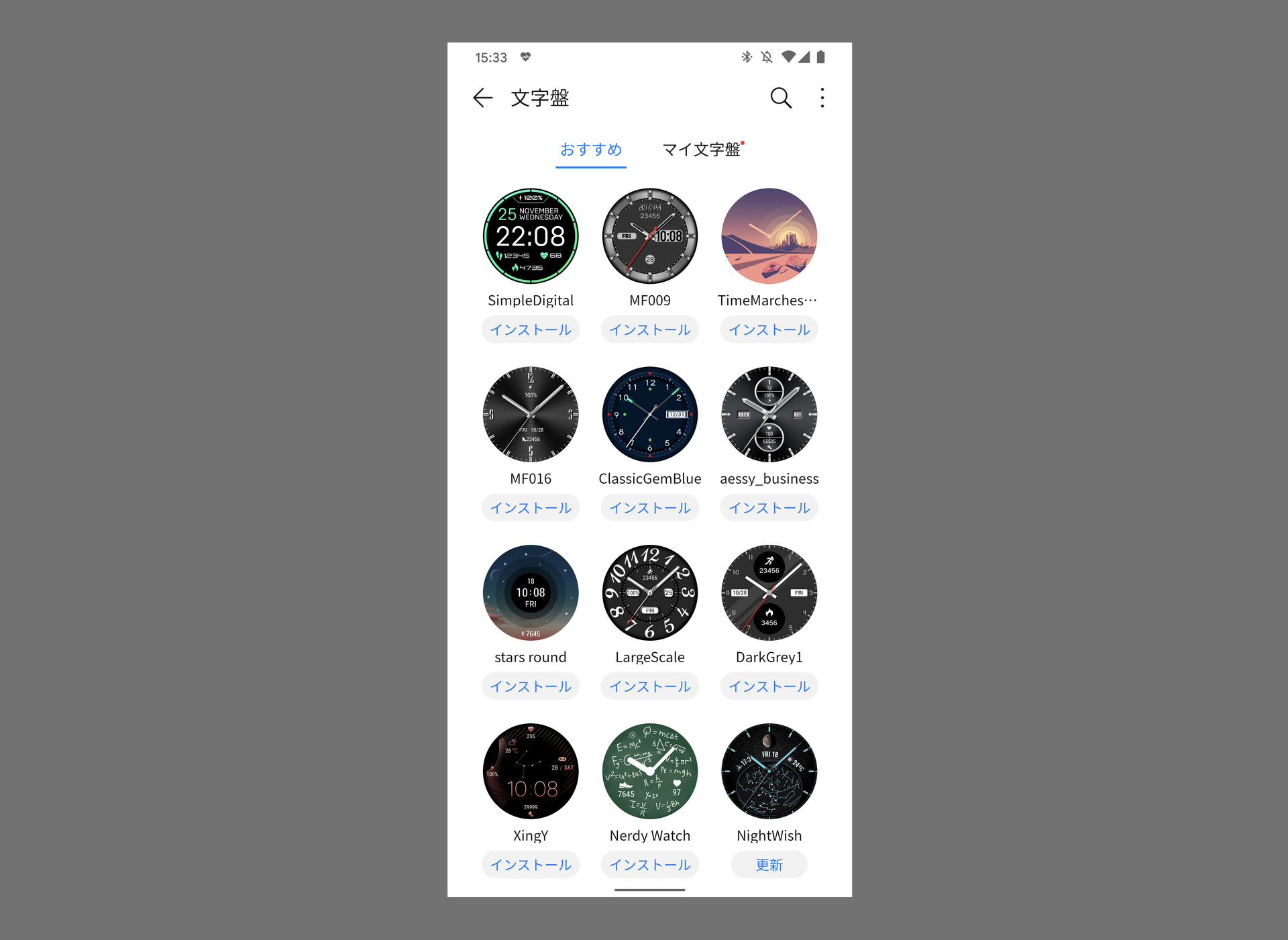This screenshot has height=940, width=1288.
Task: Open the TimeMarches watch face preview
Action: [769, 236]
